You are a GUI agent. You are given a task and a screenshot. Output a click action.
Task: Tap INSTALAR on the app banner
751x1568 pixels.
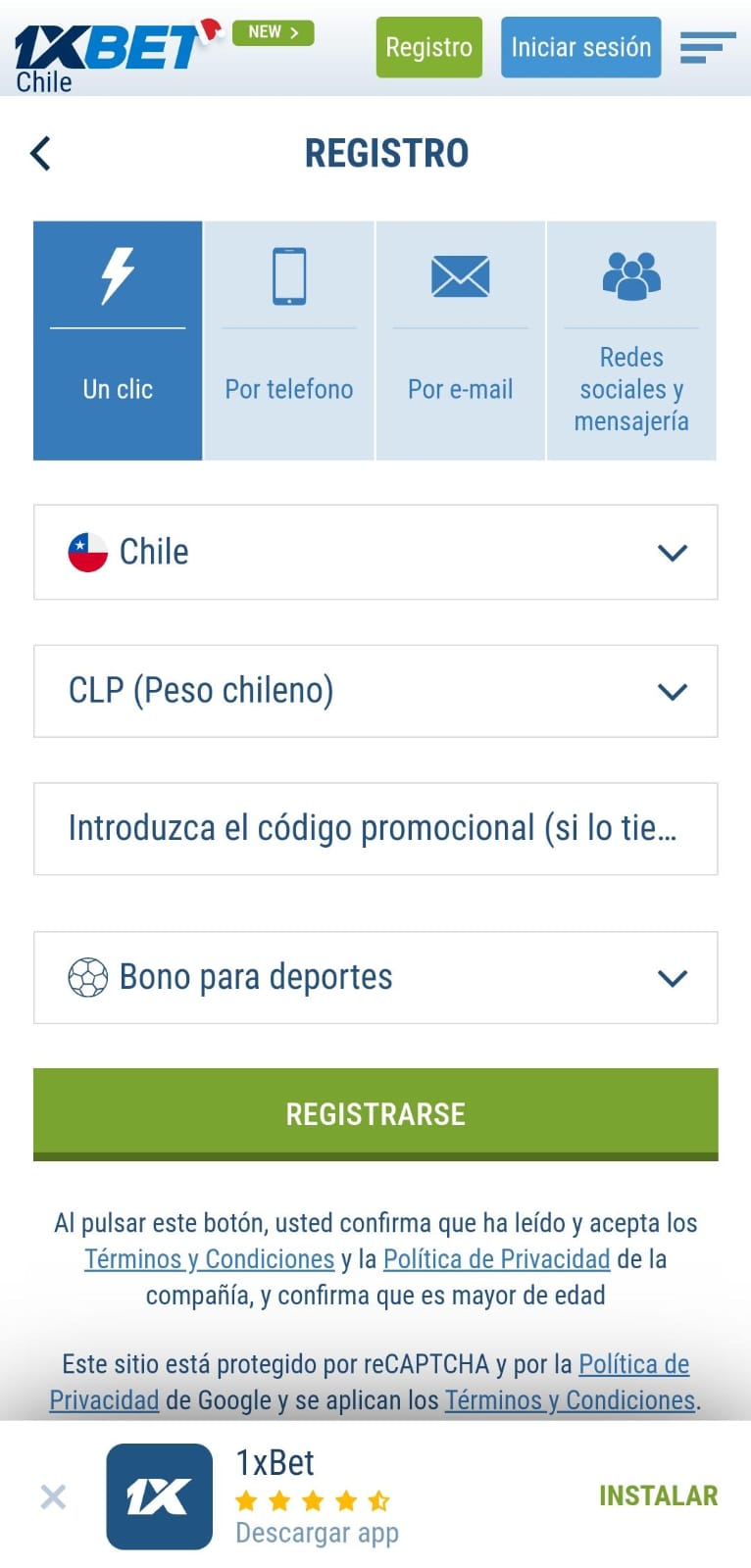click(x=658, y=1495)
